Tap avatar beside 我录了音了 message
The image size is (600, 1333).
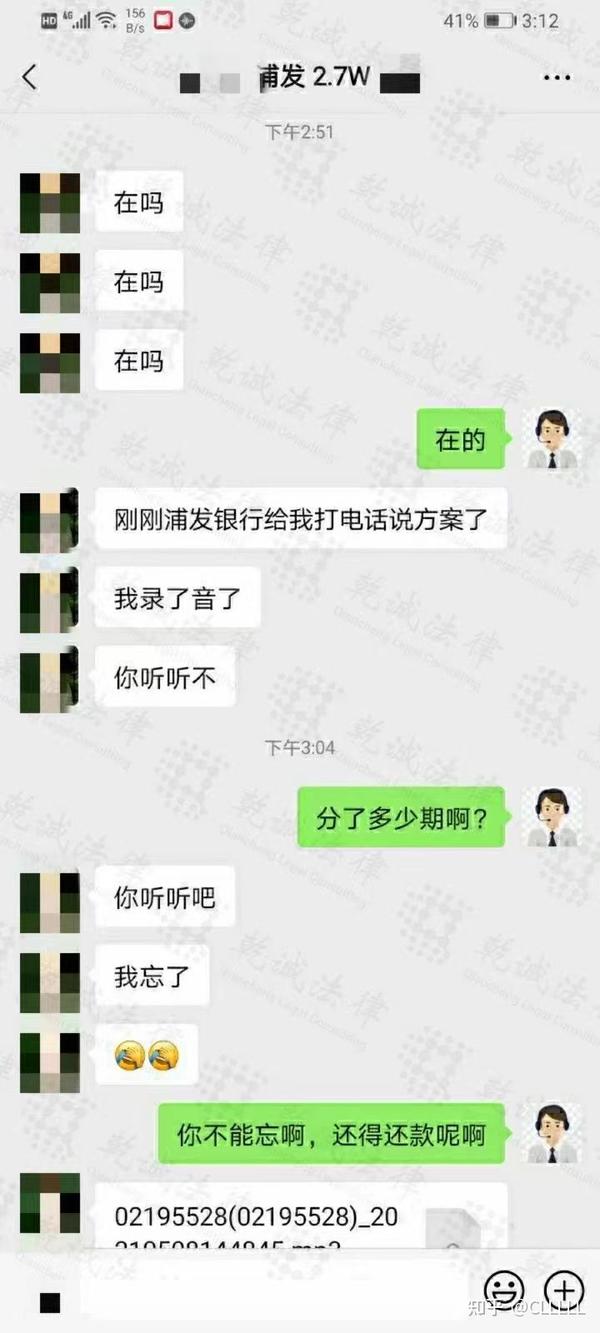pyautogui.click(x=49, y=600)
